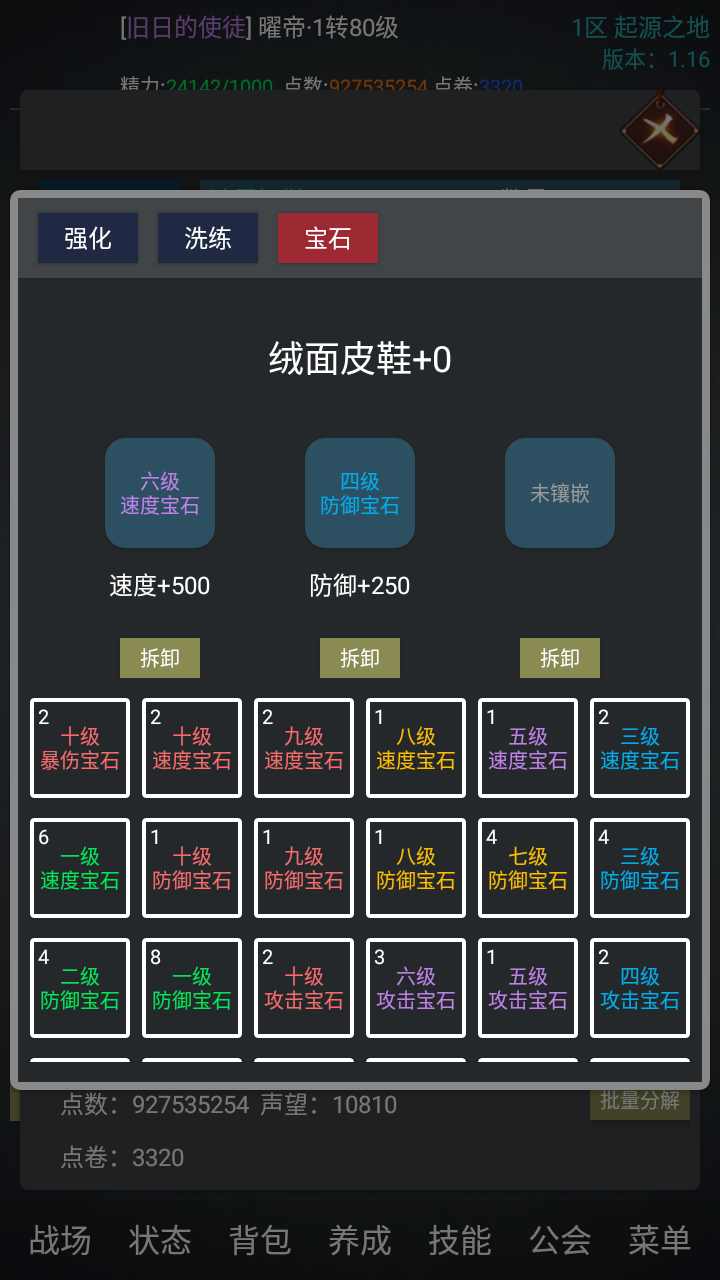Click the 批量分解 button

[640, 1103]
